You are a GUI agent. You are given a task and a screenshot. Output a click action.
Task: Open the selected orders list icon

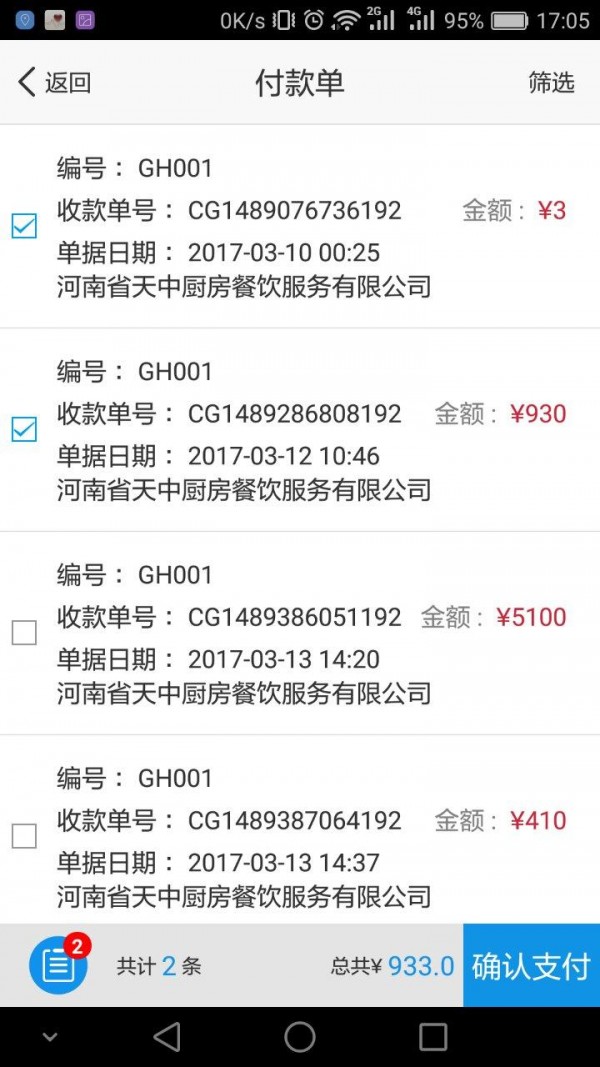[x=58, y=965]
